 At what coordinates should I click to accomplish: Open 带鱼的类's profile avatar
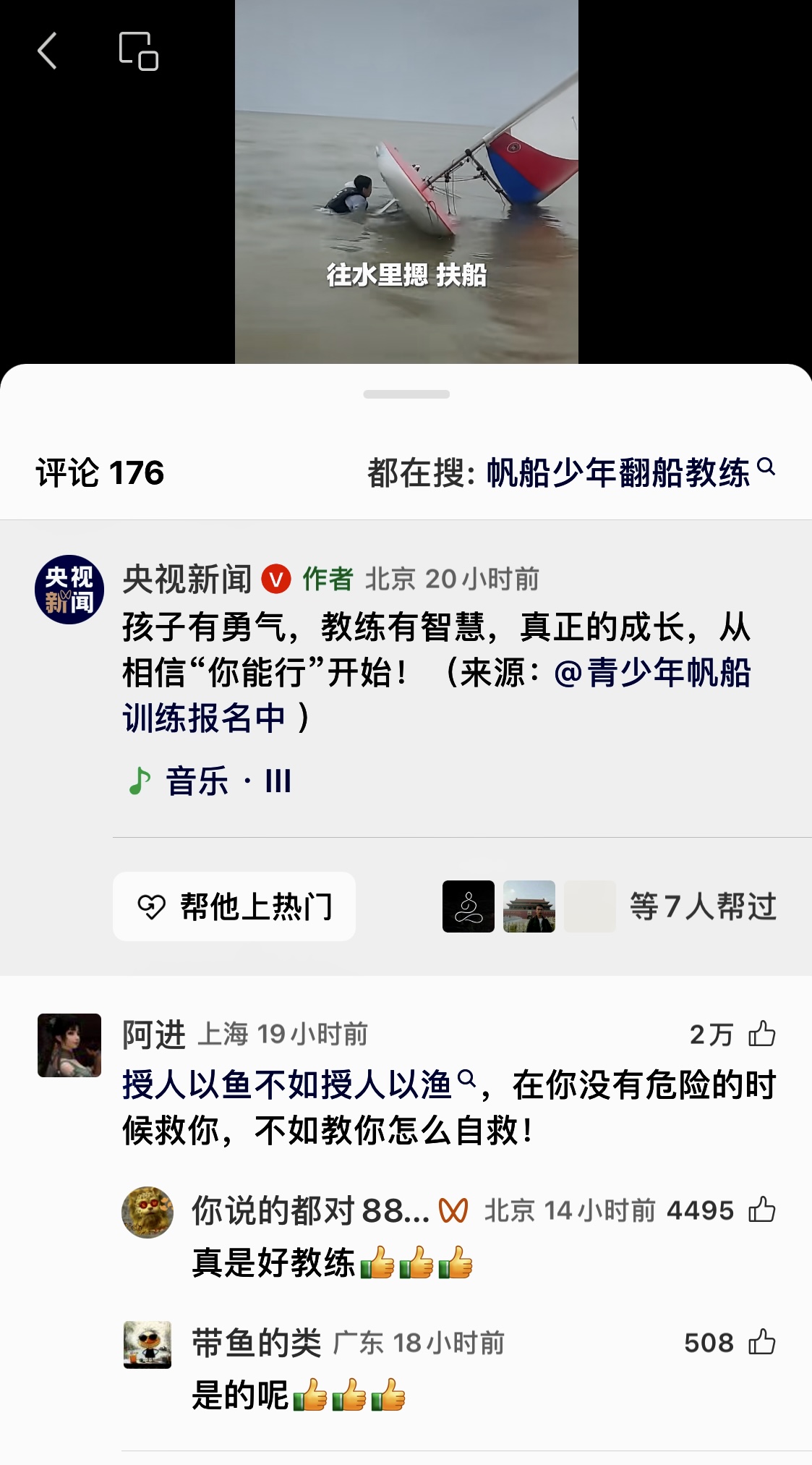(148, 1345)
